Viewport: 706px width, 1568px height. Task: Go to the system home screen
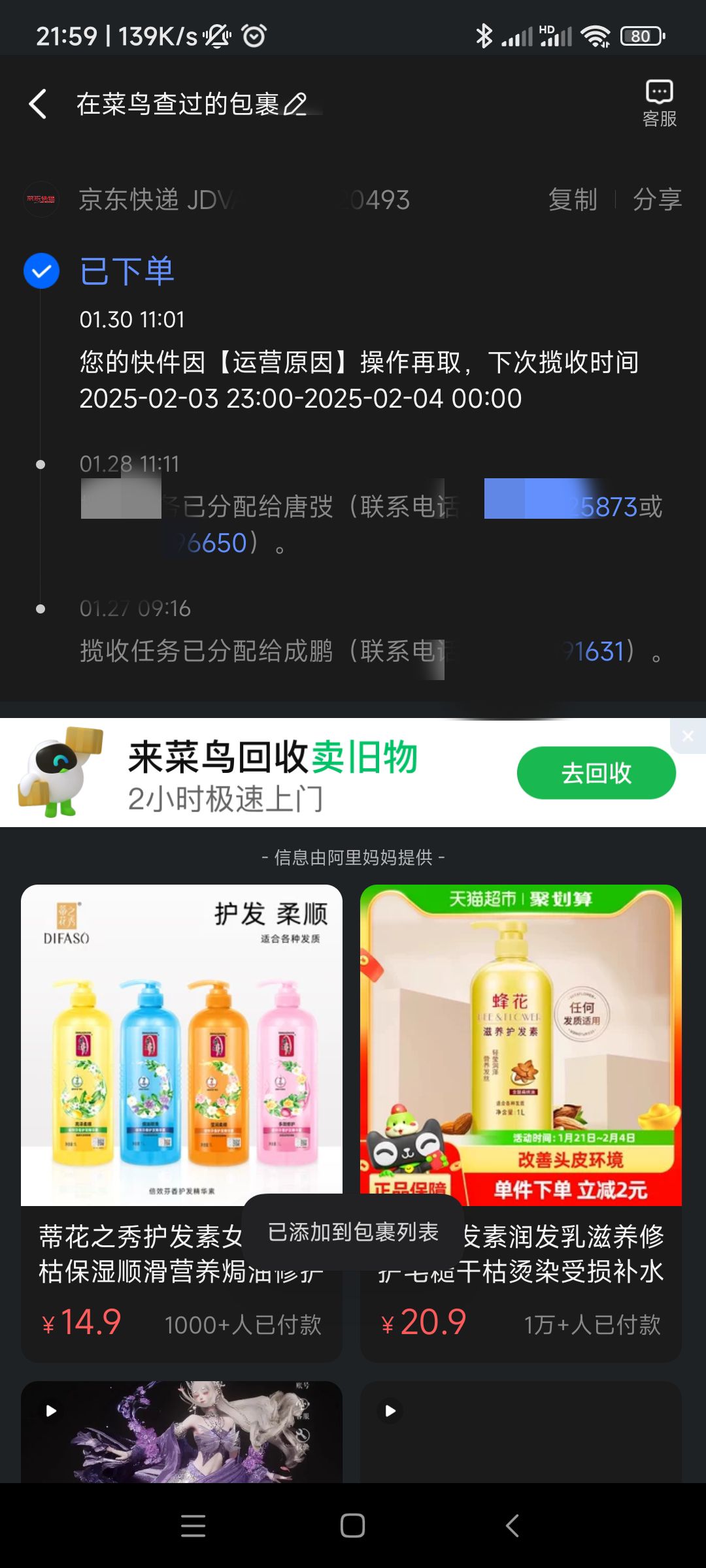tap(353, 1526)
